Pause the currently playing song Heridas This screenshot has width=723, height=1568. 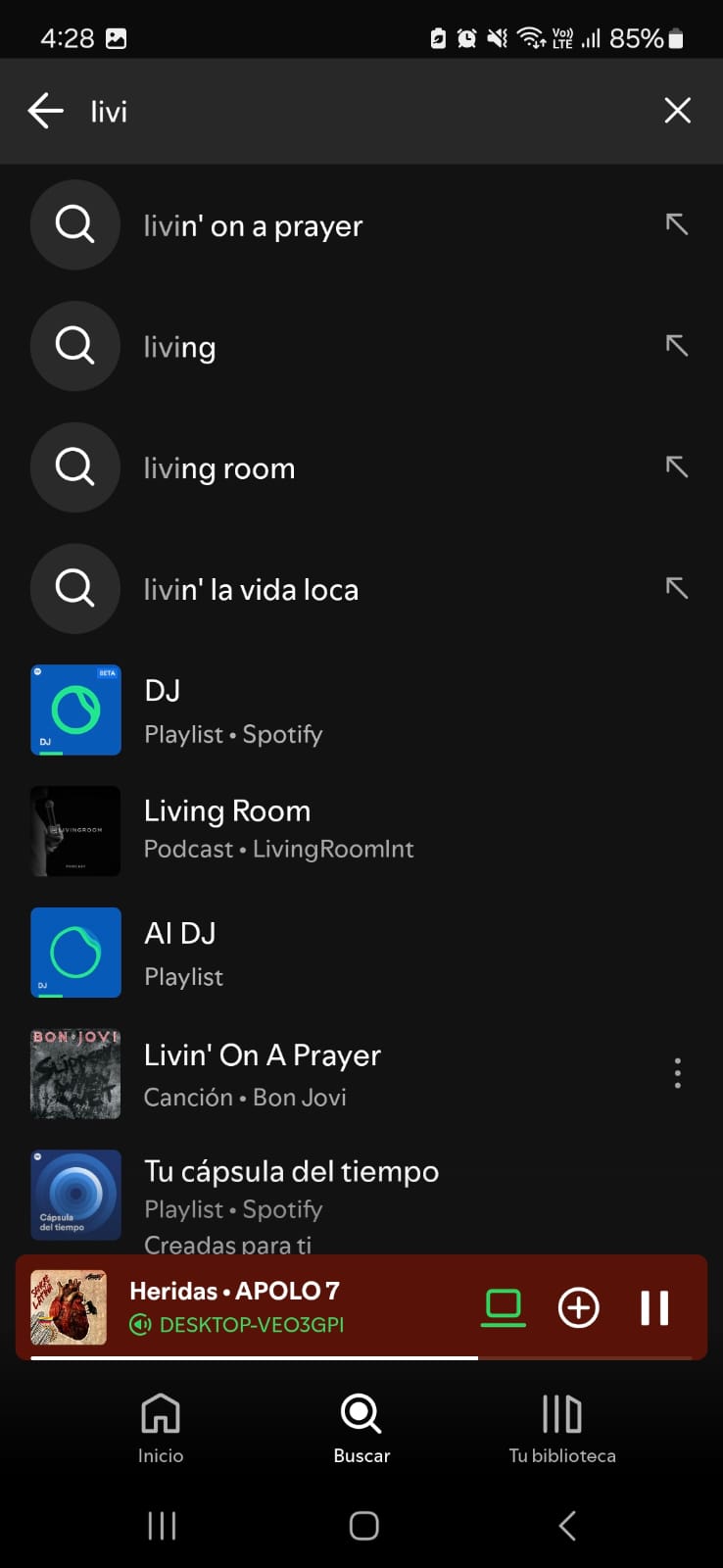[652, 1307]
